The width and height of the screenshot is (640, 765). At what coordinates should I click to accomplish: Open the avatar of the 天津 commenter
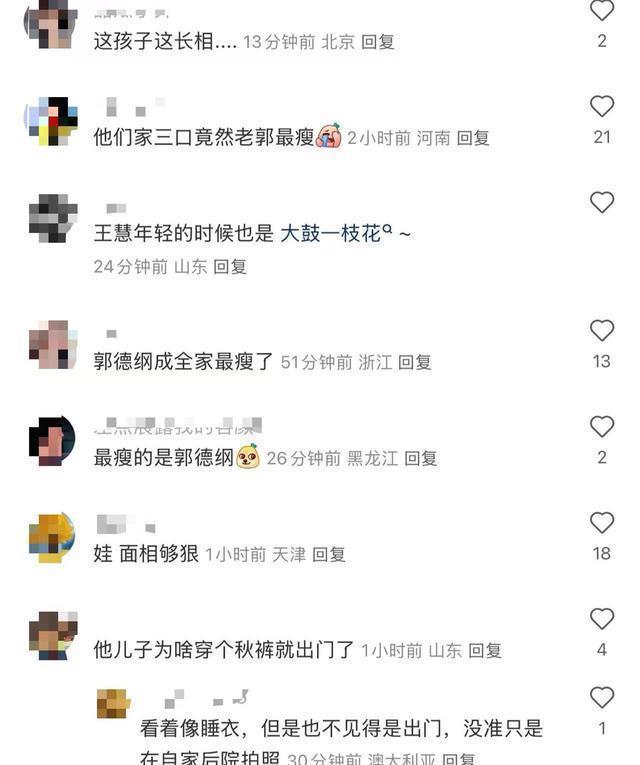pyautogui.click(x=52, y=538)
